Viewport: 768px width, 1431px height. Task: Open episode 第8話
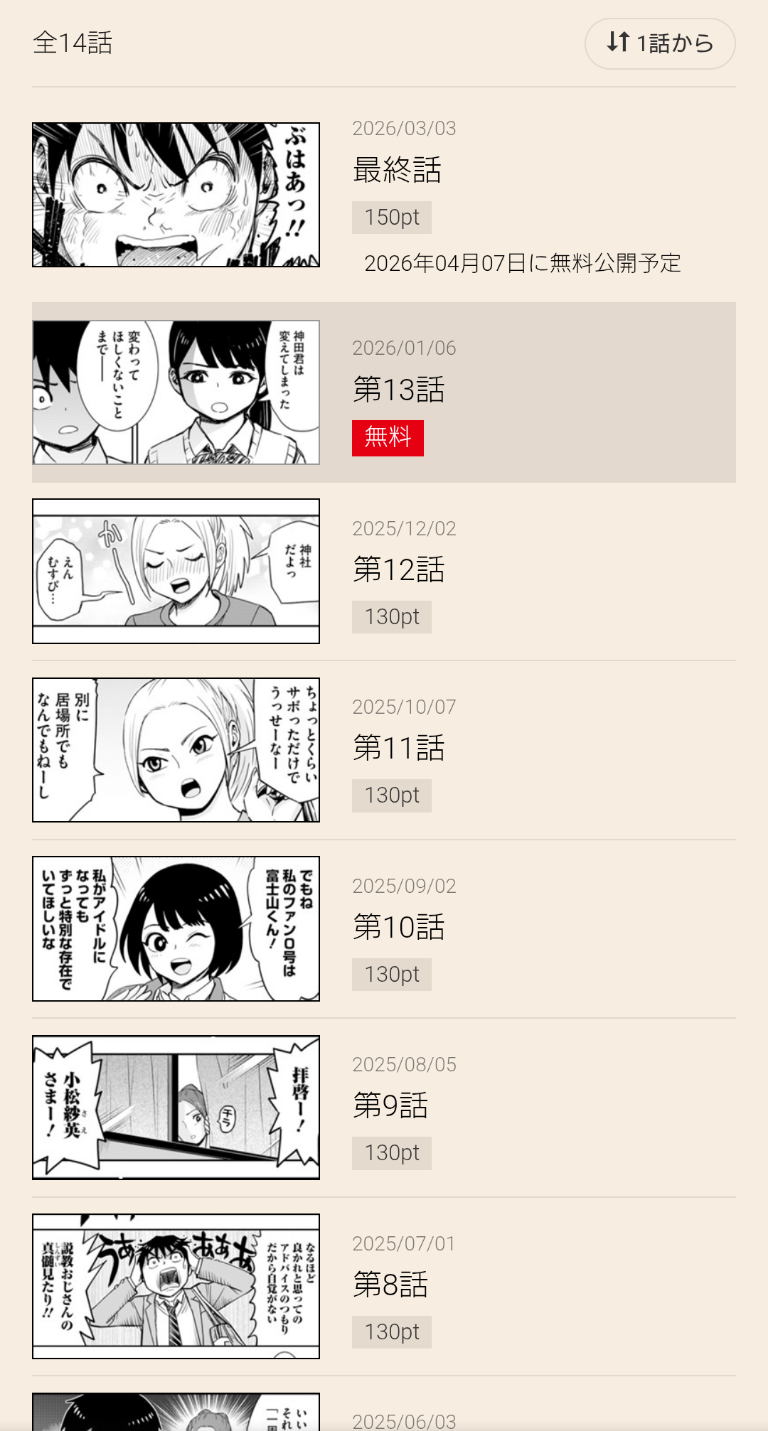[x=390, y=1285]
